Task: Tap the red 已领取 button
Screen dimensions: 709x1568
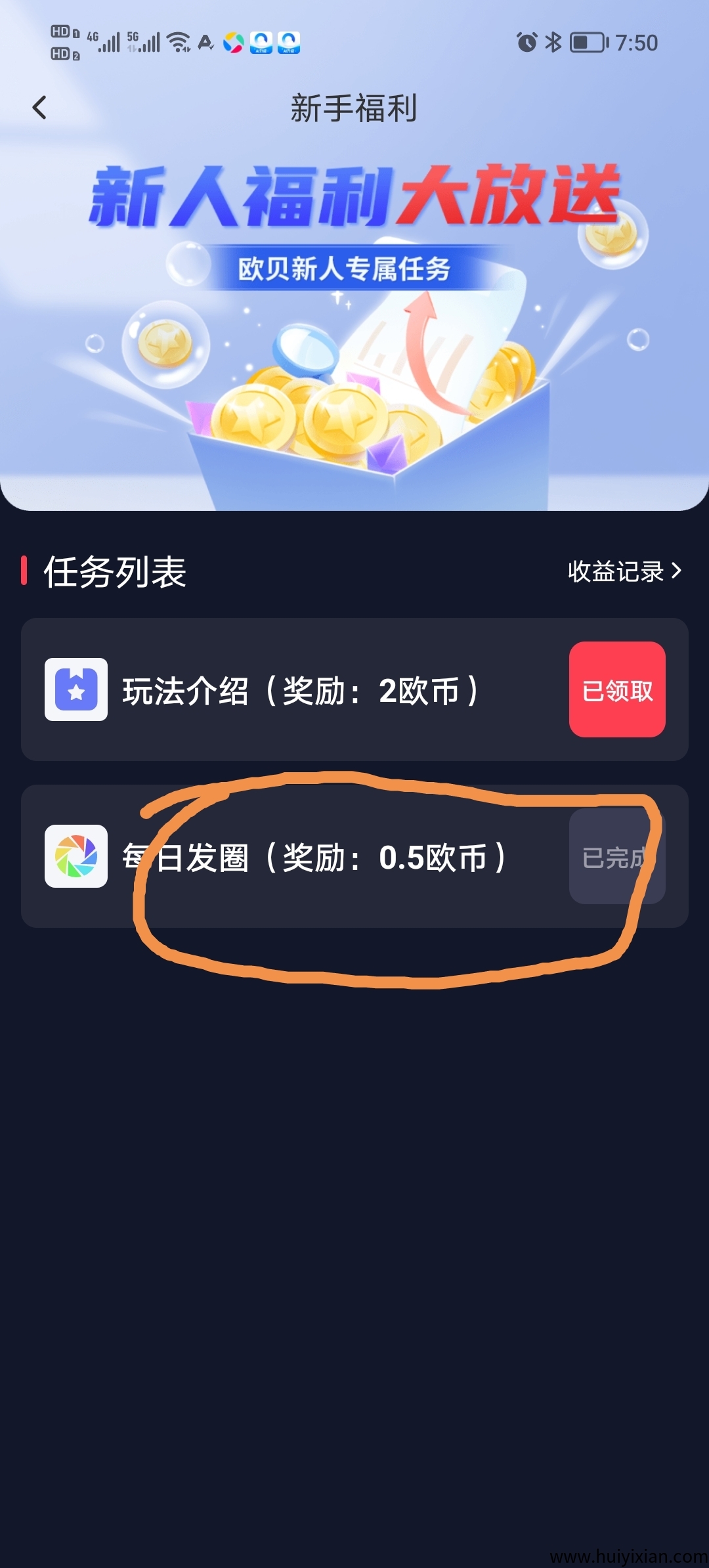Action: click(616, 689)
